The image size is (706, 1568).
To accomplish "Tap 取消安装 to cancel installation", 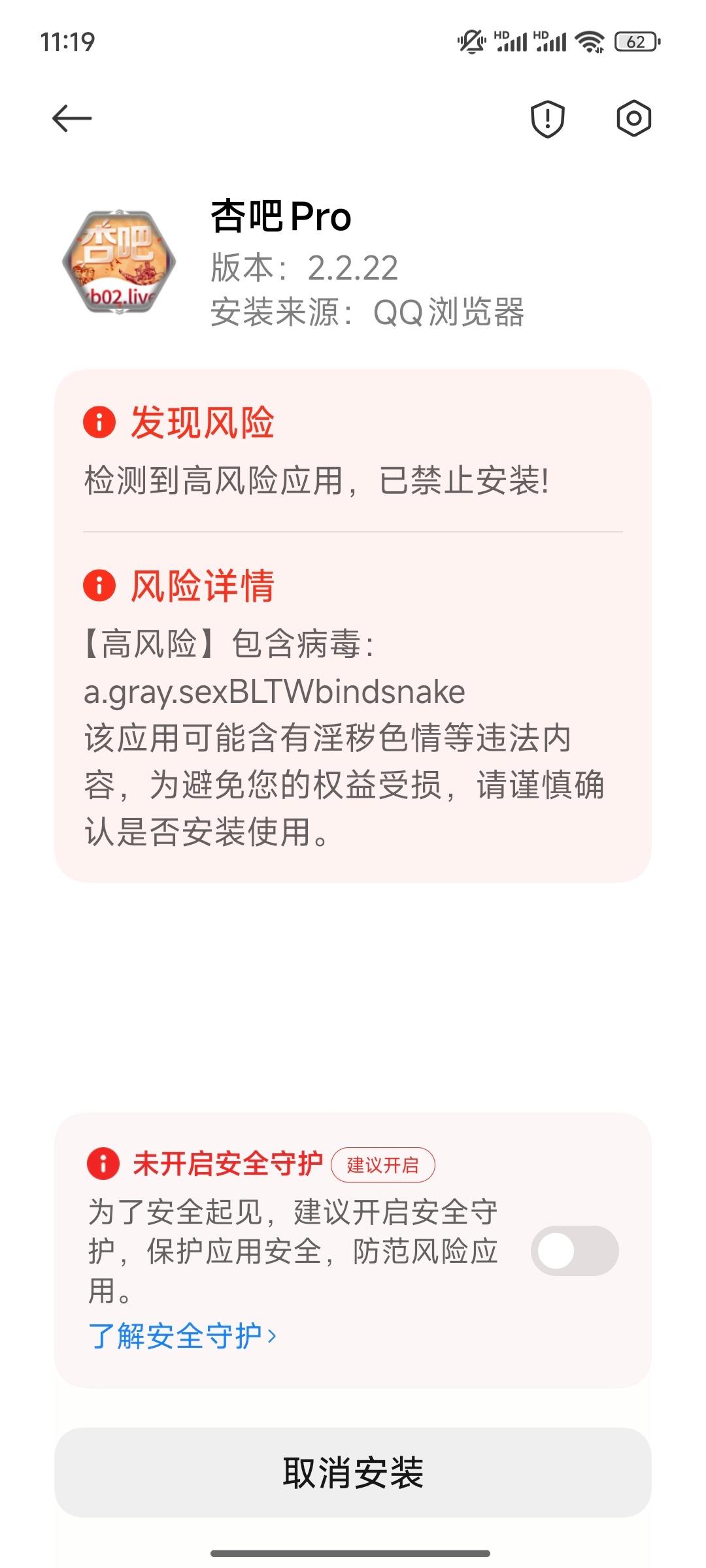I will coord(353,1473).
